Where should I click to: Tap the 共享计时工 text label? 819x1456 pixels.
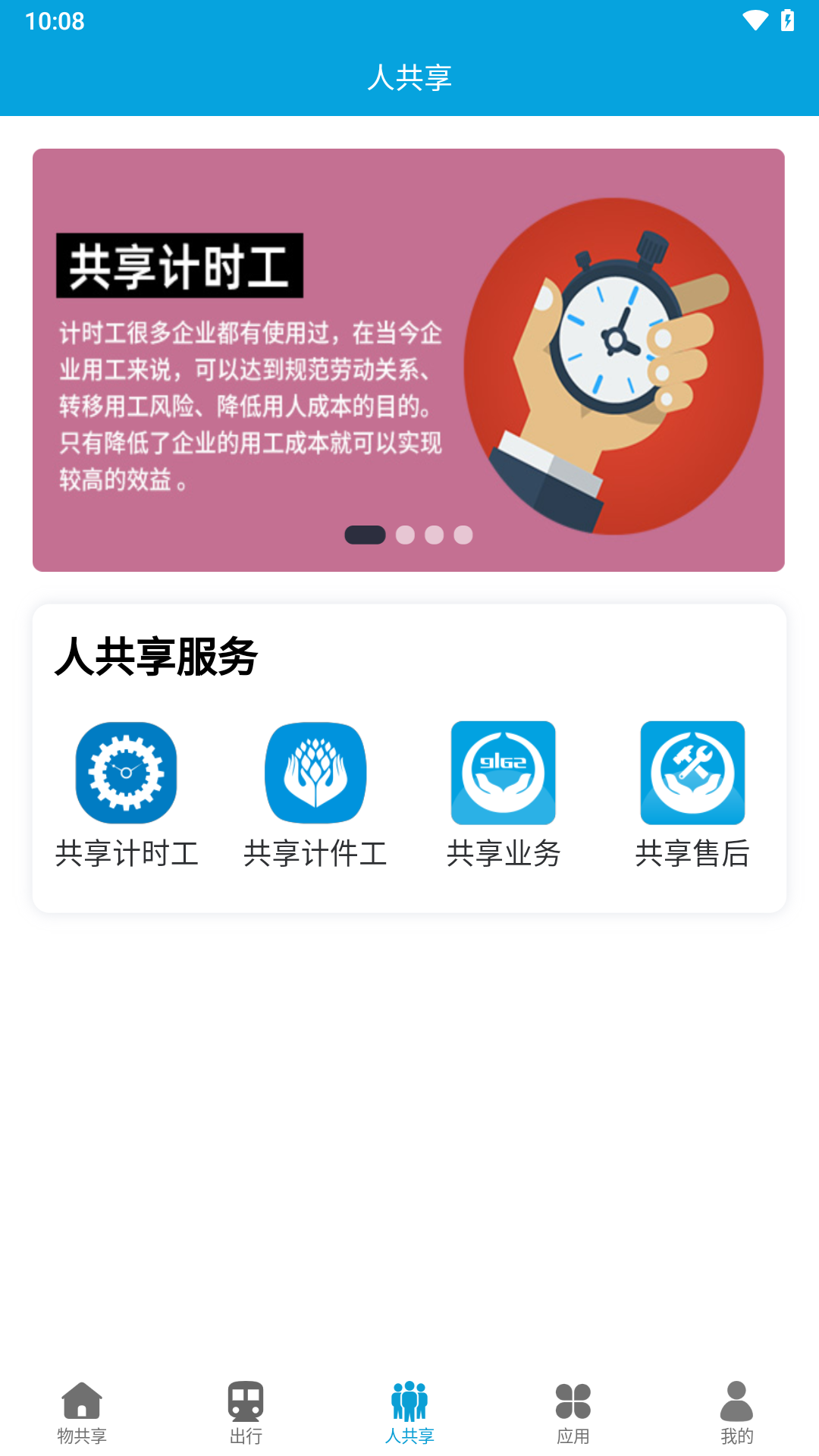click(126, 855)
